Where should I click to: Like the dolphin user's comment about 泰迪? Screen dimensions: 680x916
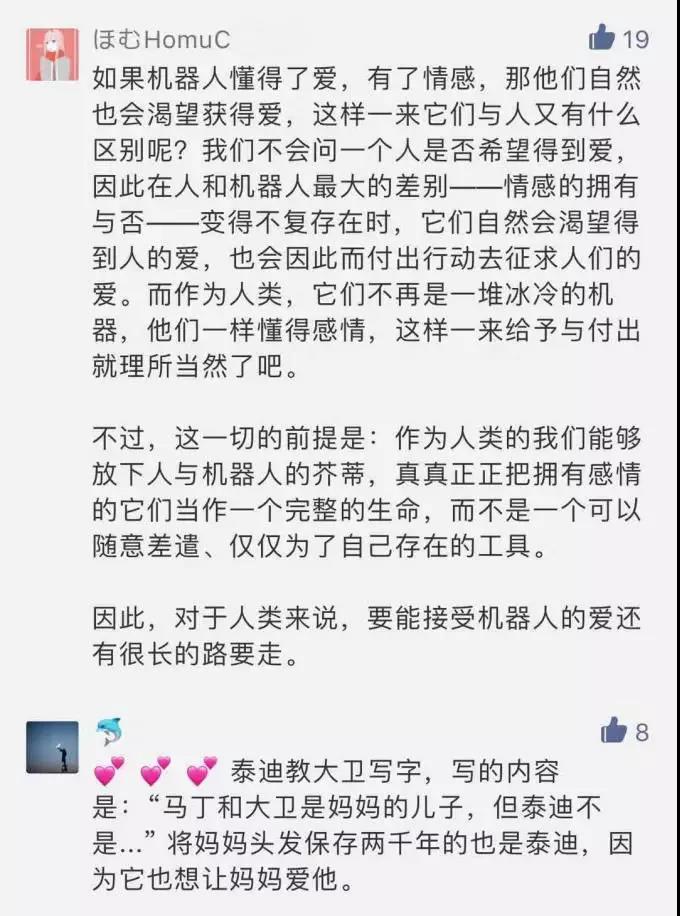(613, 731)
